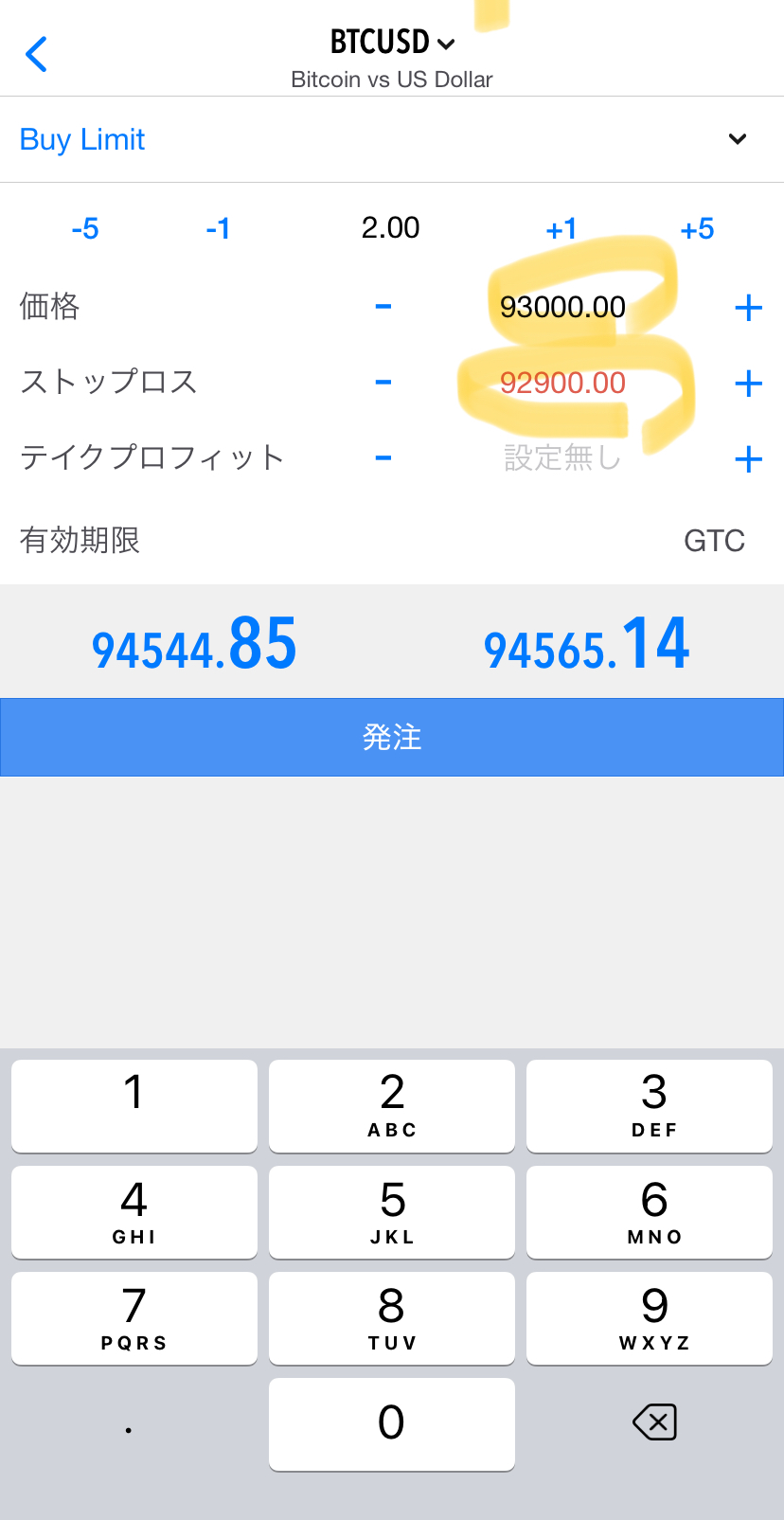
Task: Increase テイクプロフィット with its plus button
Action: [x=748, y=458]
